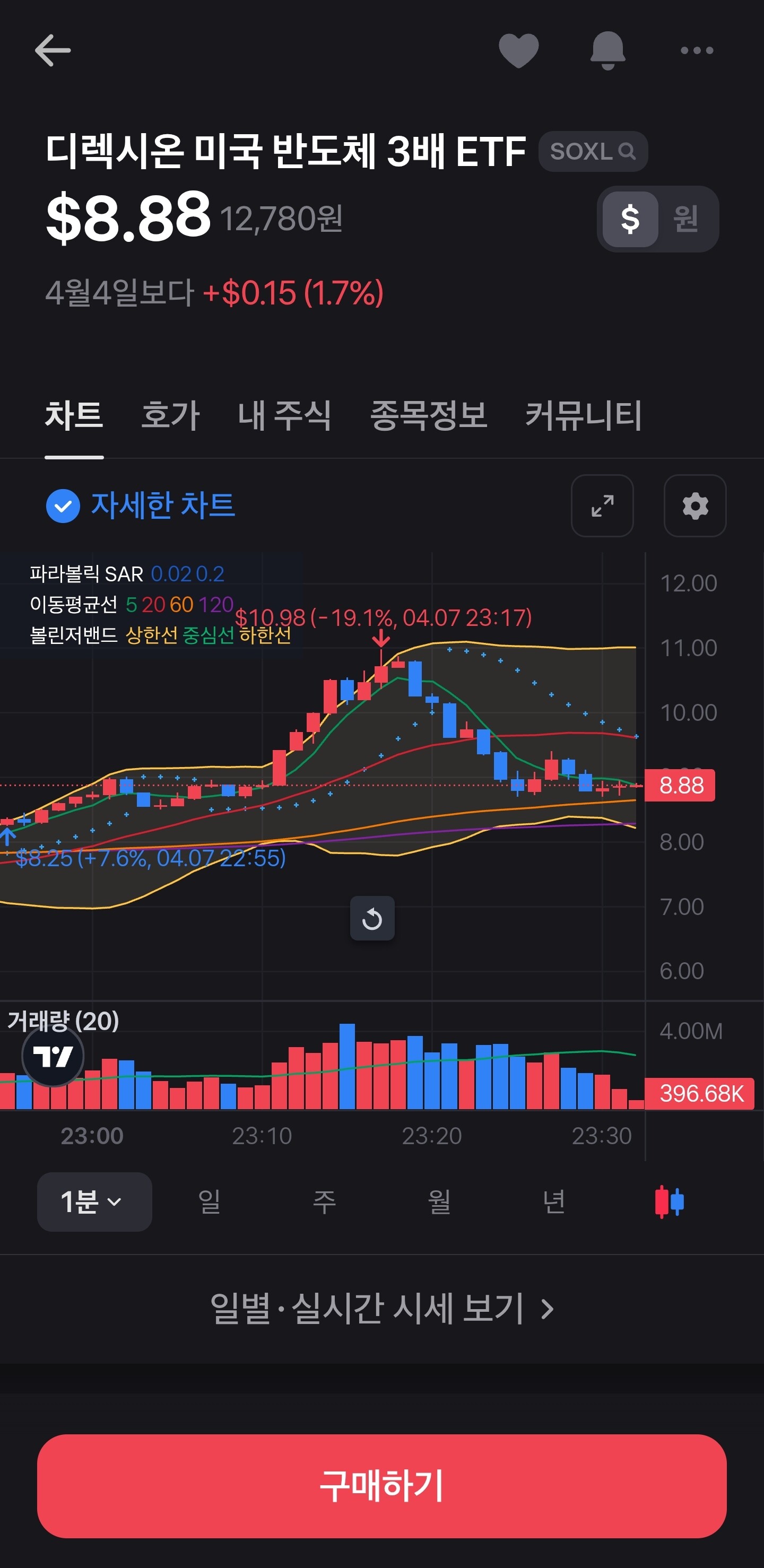Switch chart period to 일
The image size is (764, 1568).
coord(210,1201)
